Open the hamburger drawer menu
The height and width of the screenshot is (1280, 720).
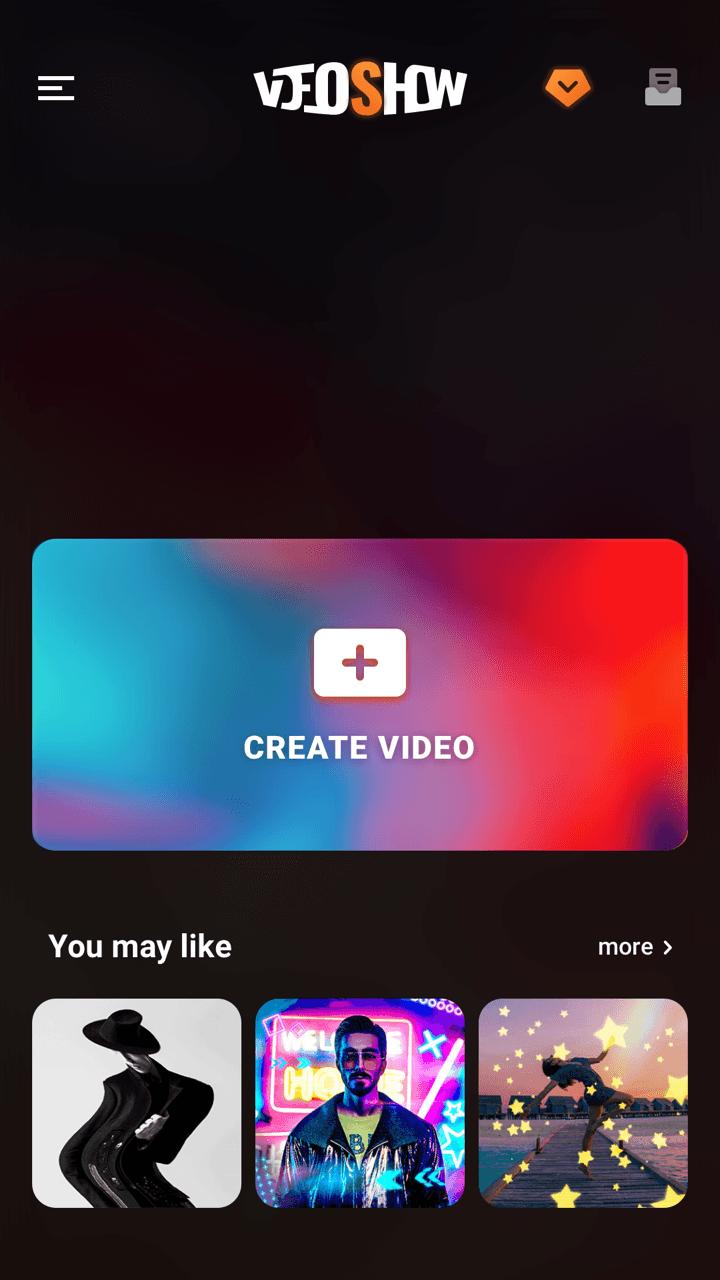56,88
